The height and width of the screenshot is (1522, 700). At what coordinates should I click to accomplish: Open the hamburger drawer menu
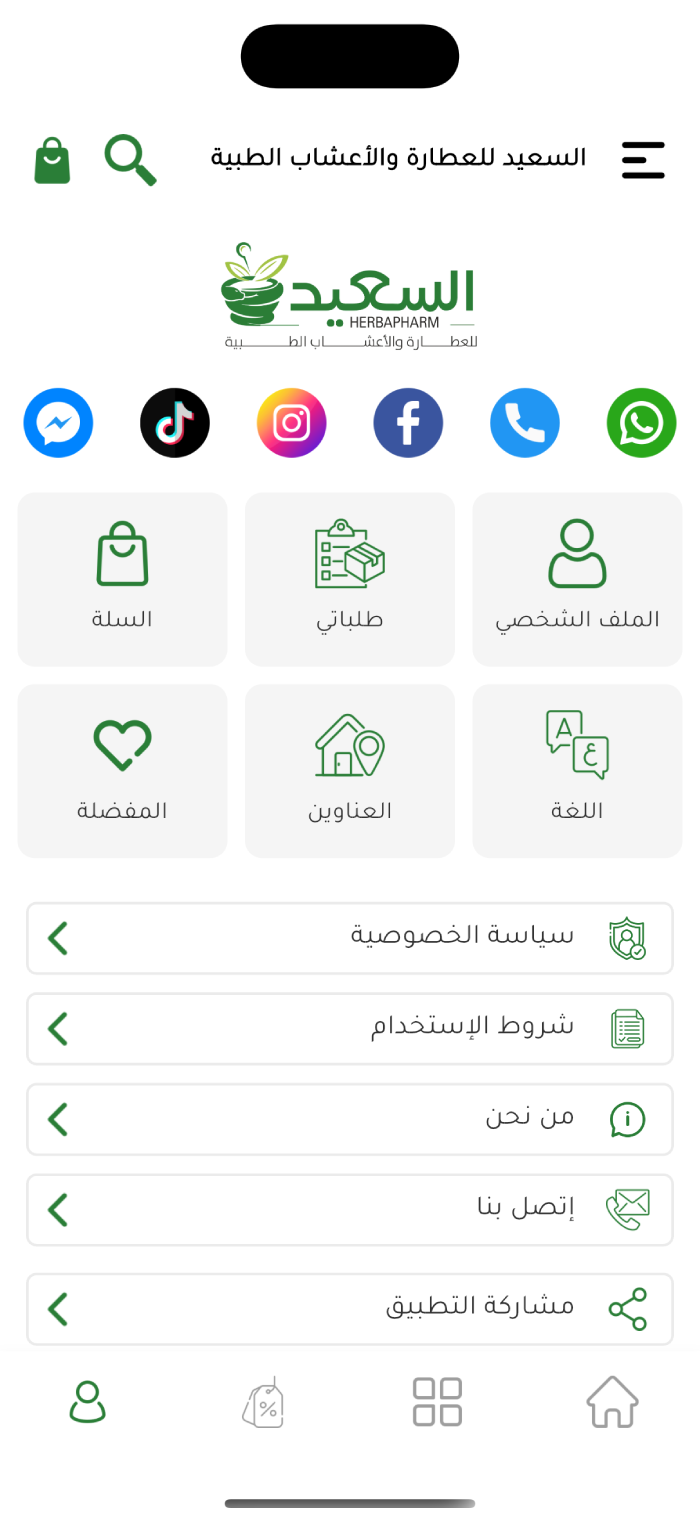[643, 160]
